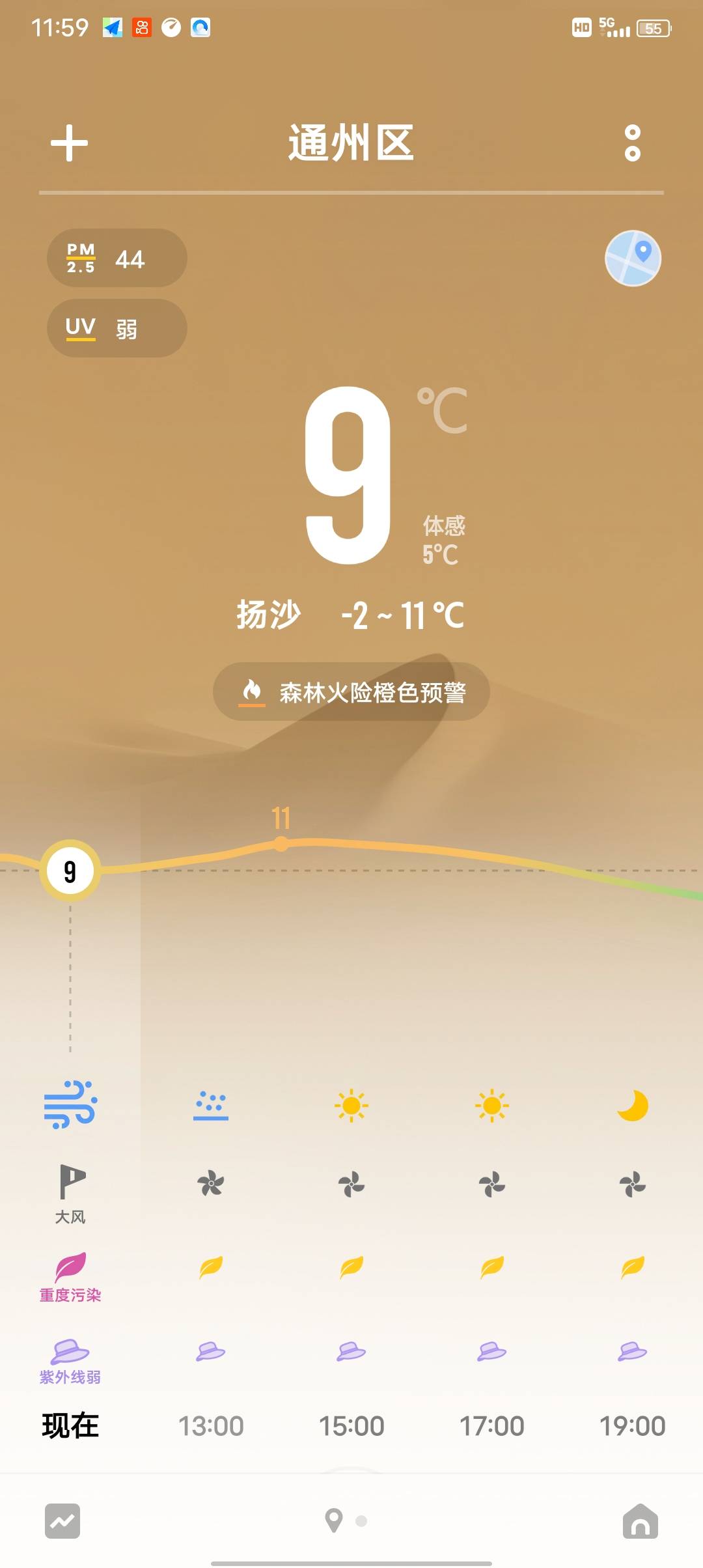The width and height of the screenshot is (703, 1568).
Task: Open the weather map icon
Action: [x=633, y=258]
